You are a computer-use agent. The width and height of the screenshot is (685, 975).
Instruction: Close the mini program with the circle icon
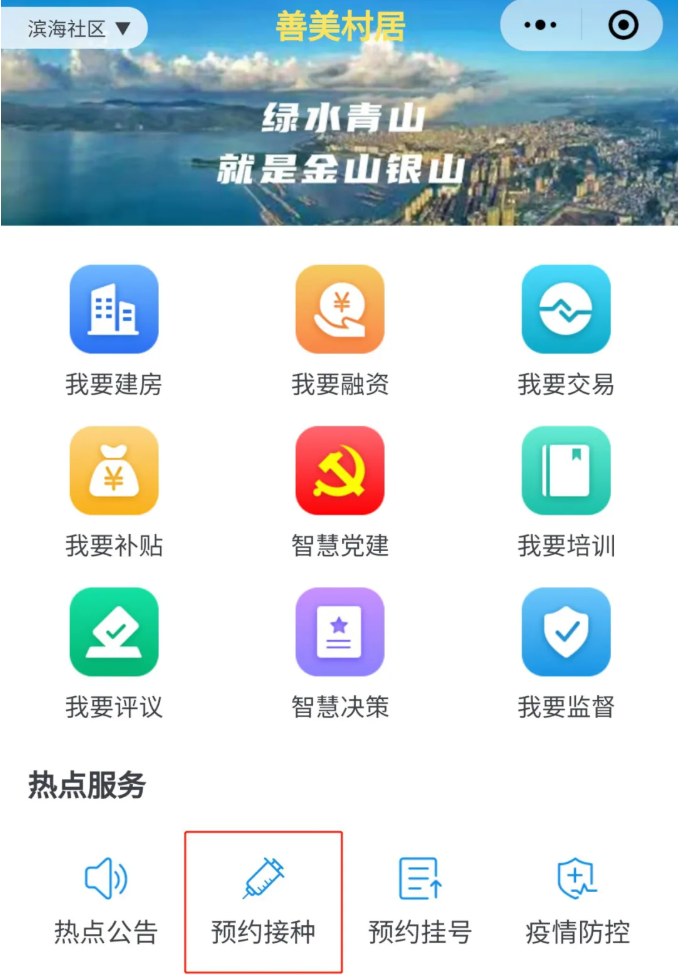pyautogui.click(x=623, y=26)
